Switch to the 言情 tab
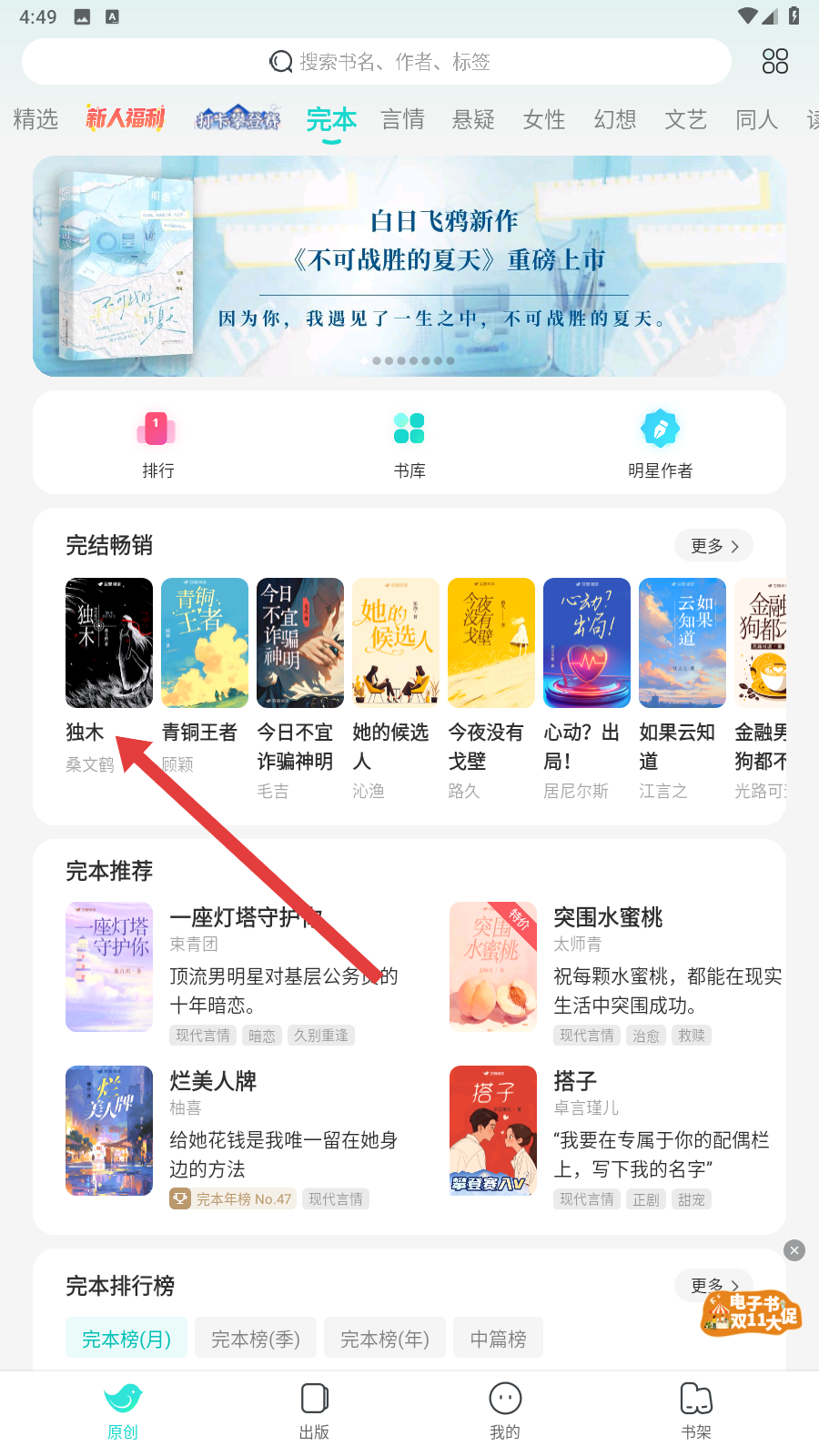 click(x=402, y=119)
